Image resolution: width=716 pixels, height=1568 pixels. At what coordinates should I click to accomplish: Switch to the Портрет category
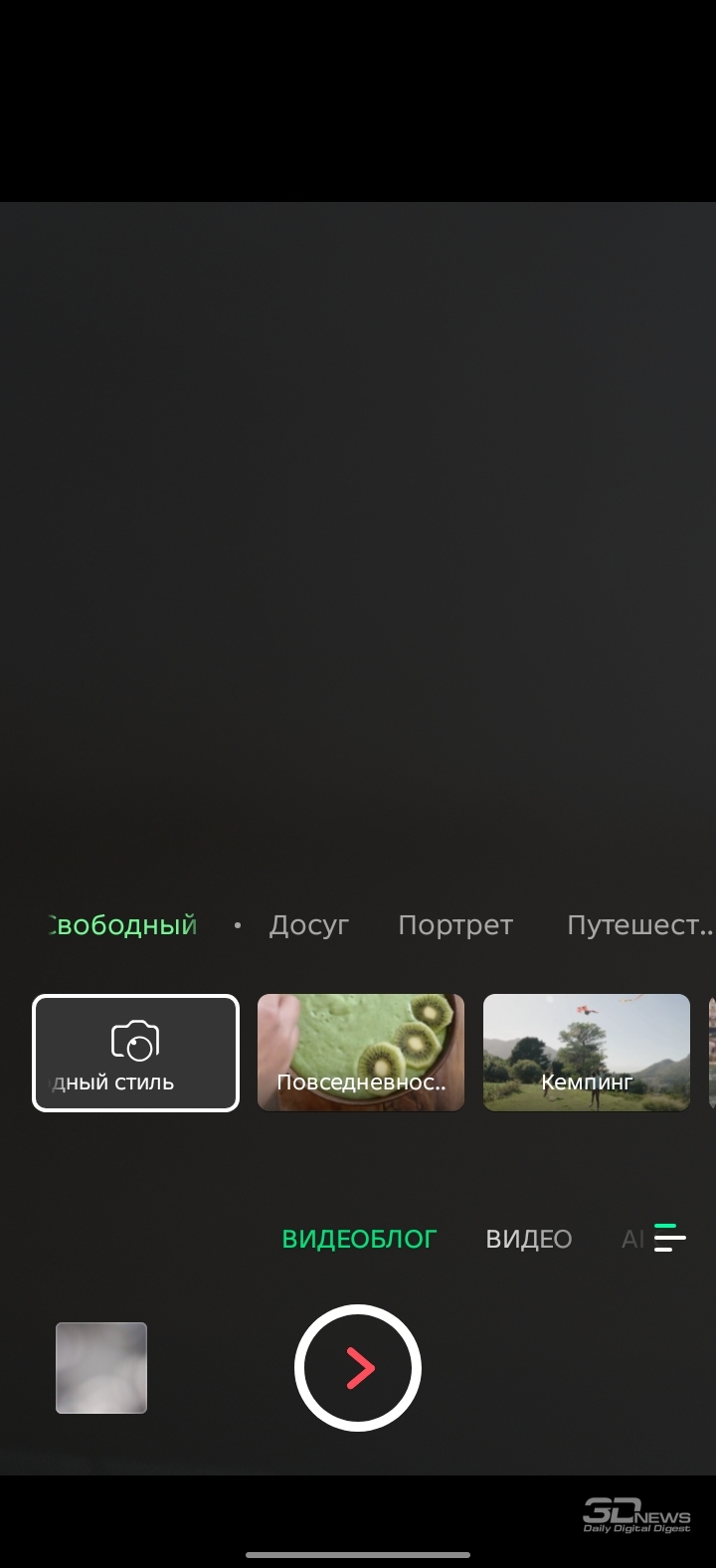pyautogui.click(x=455, y=925)
